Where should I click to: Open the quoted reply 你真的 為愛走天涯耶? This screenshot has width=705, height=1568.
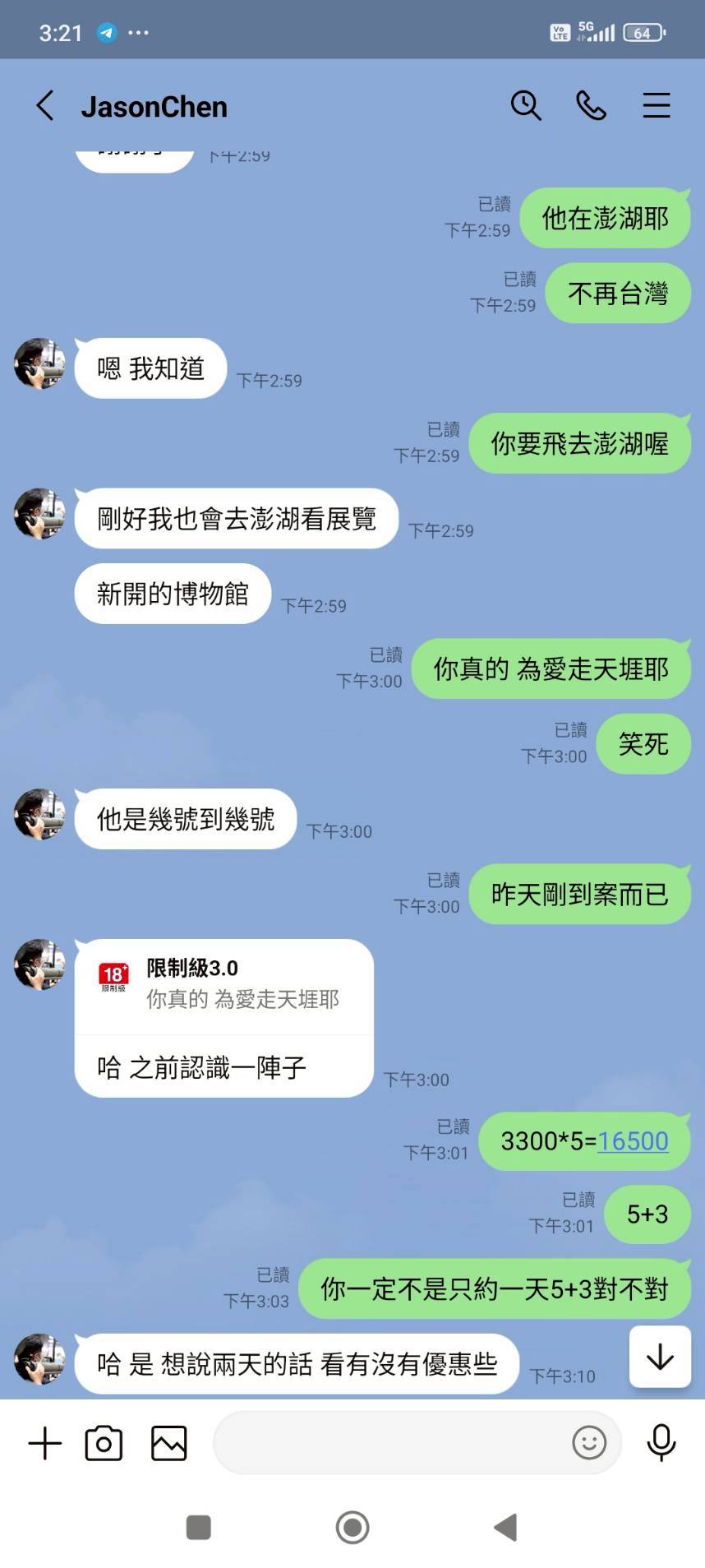point(223,985)
